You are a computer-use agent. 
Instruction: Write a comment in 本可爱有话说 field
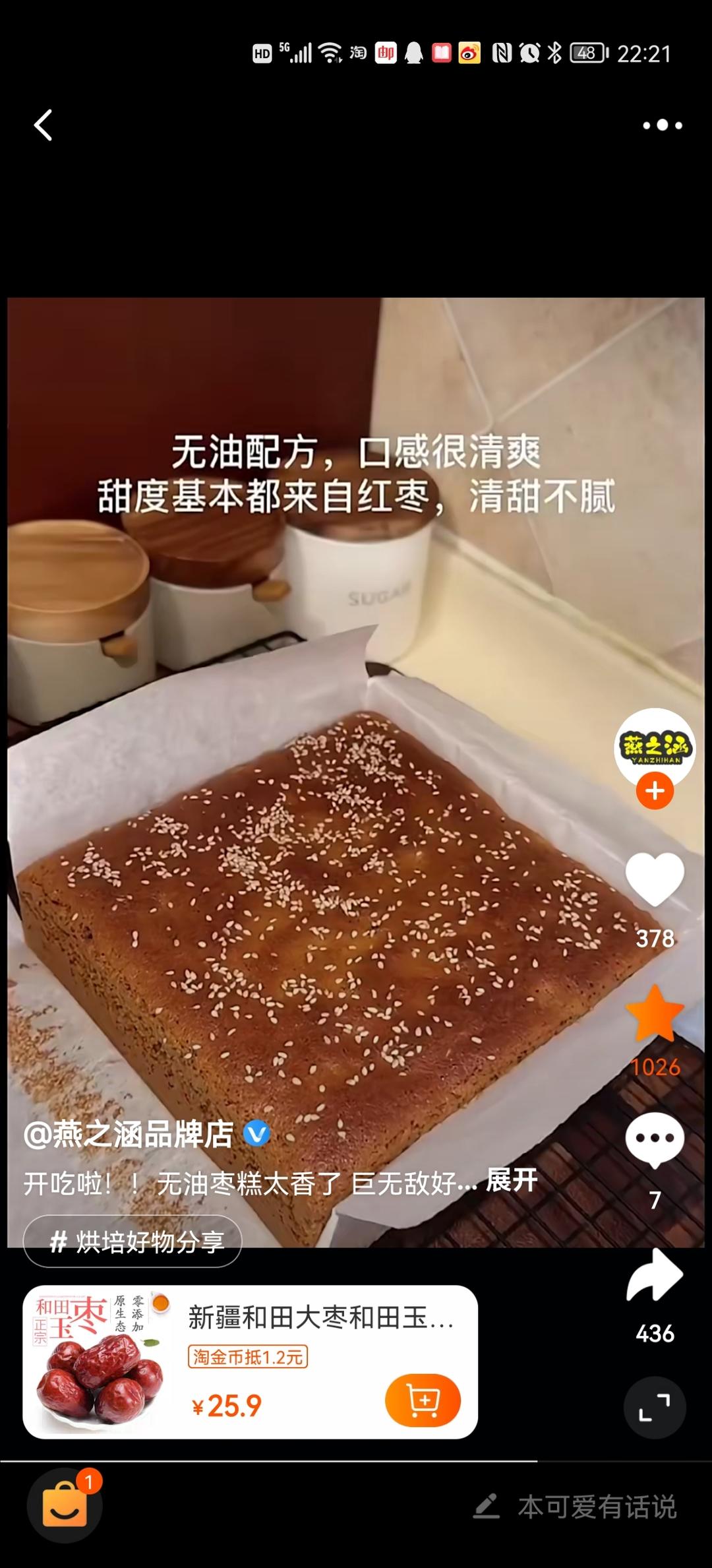click(575, 1507)
